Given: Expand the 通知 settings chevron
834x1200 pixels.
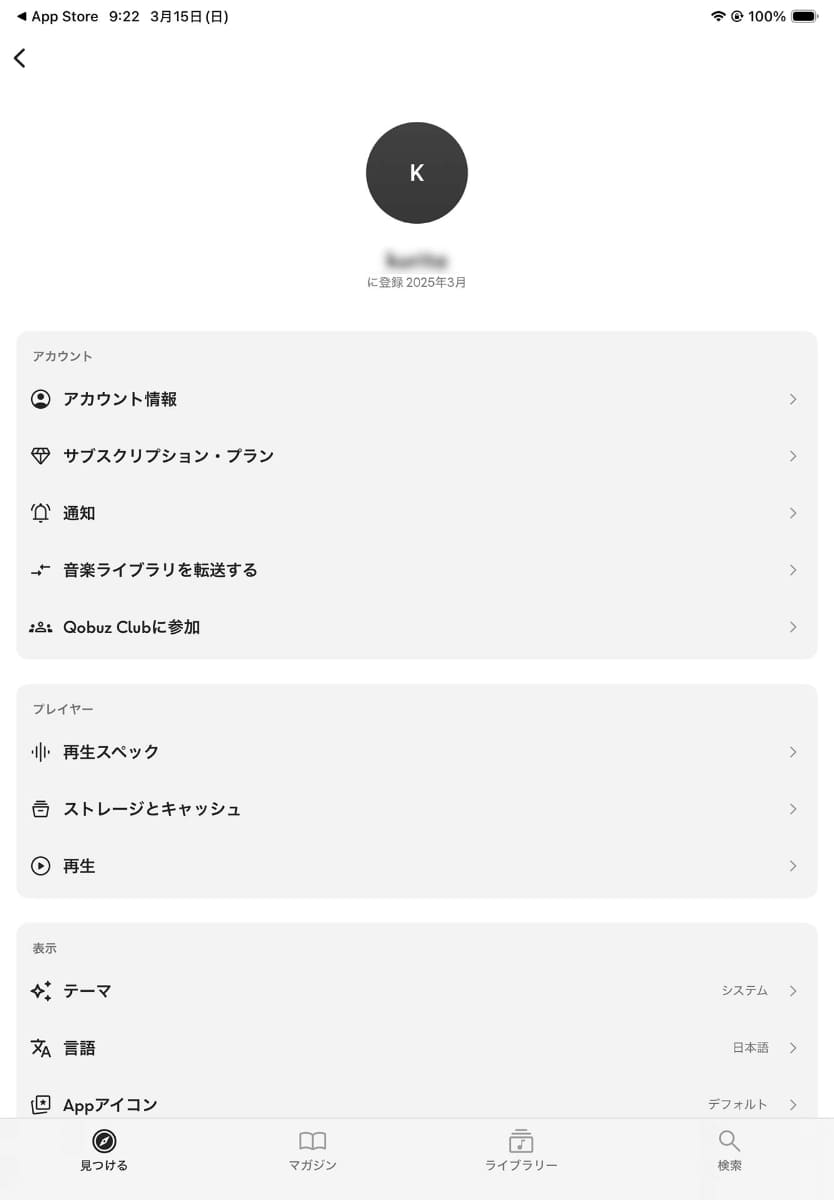Looking at the screenshot, I should [793, 513].
